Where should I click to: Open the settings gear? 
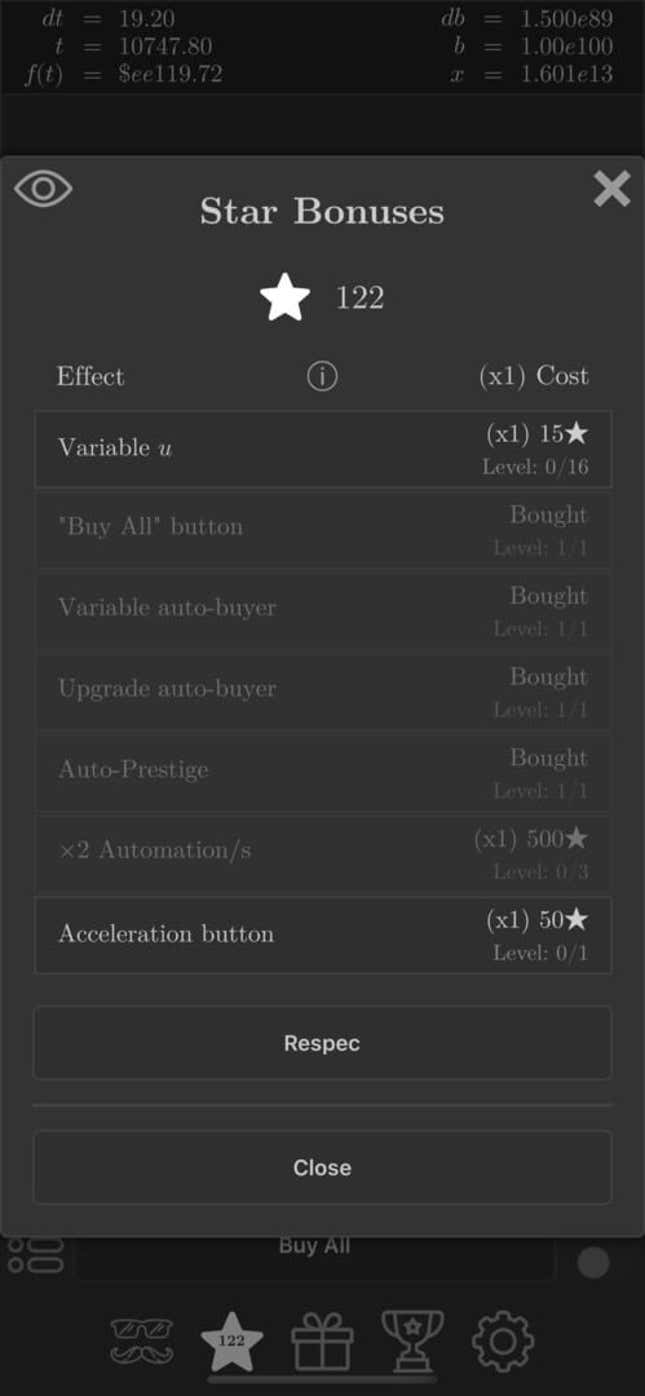click(x=502, y=1340)
